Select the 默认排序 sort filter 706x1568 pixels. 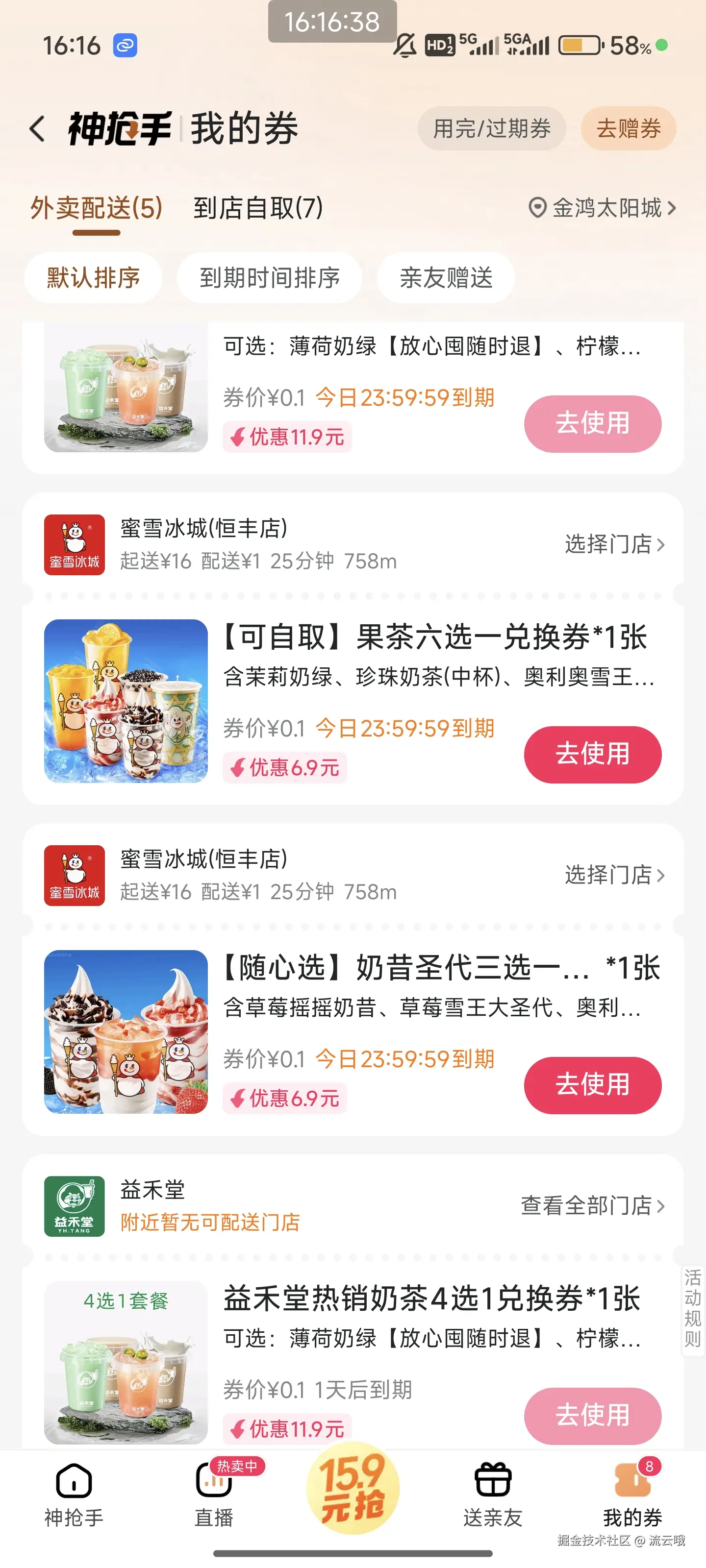tap(92, 277)
